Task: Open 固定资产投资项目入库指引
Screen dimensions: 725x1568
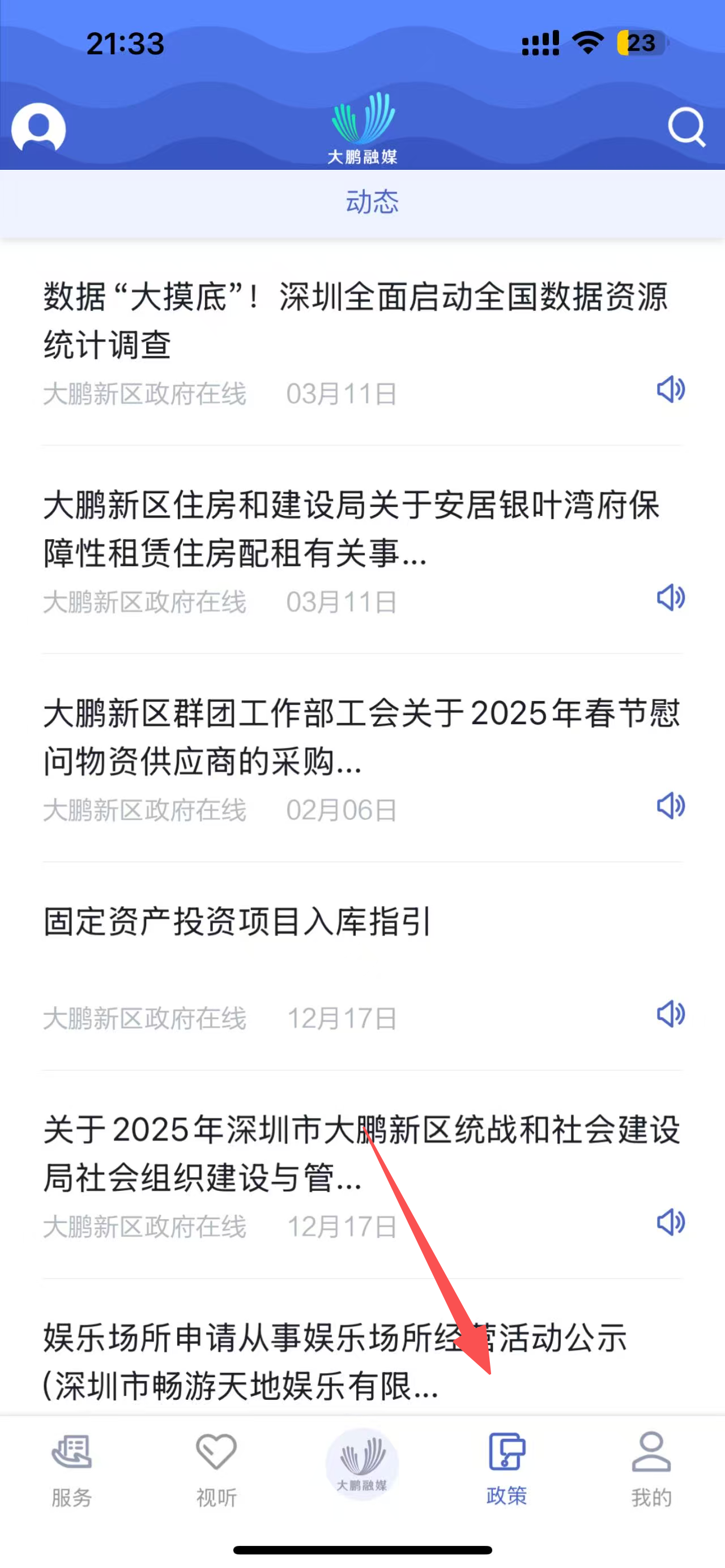Action: pos(237,921)
